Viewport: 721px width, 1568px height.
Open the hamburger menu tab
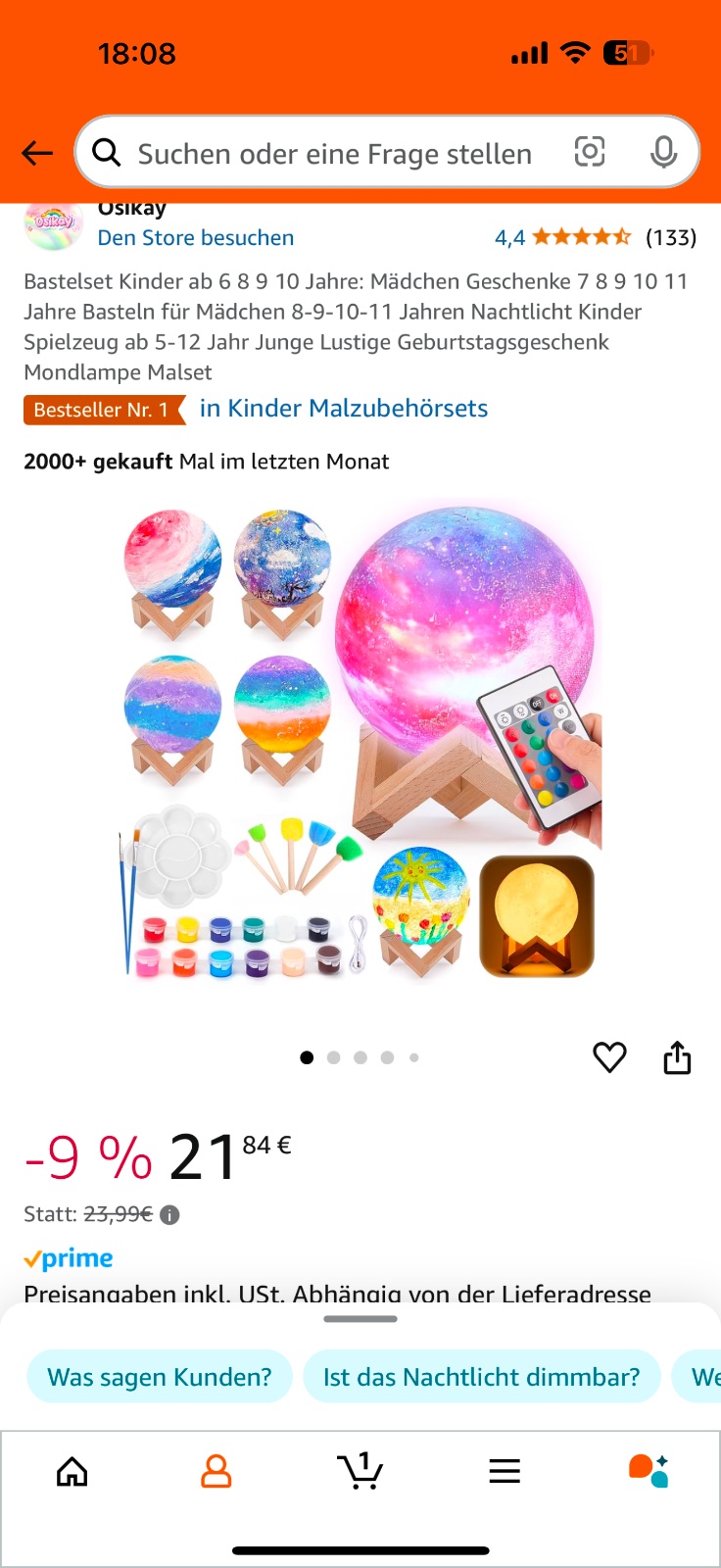[x=505, y=1471]
